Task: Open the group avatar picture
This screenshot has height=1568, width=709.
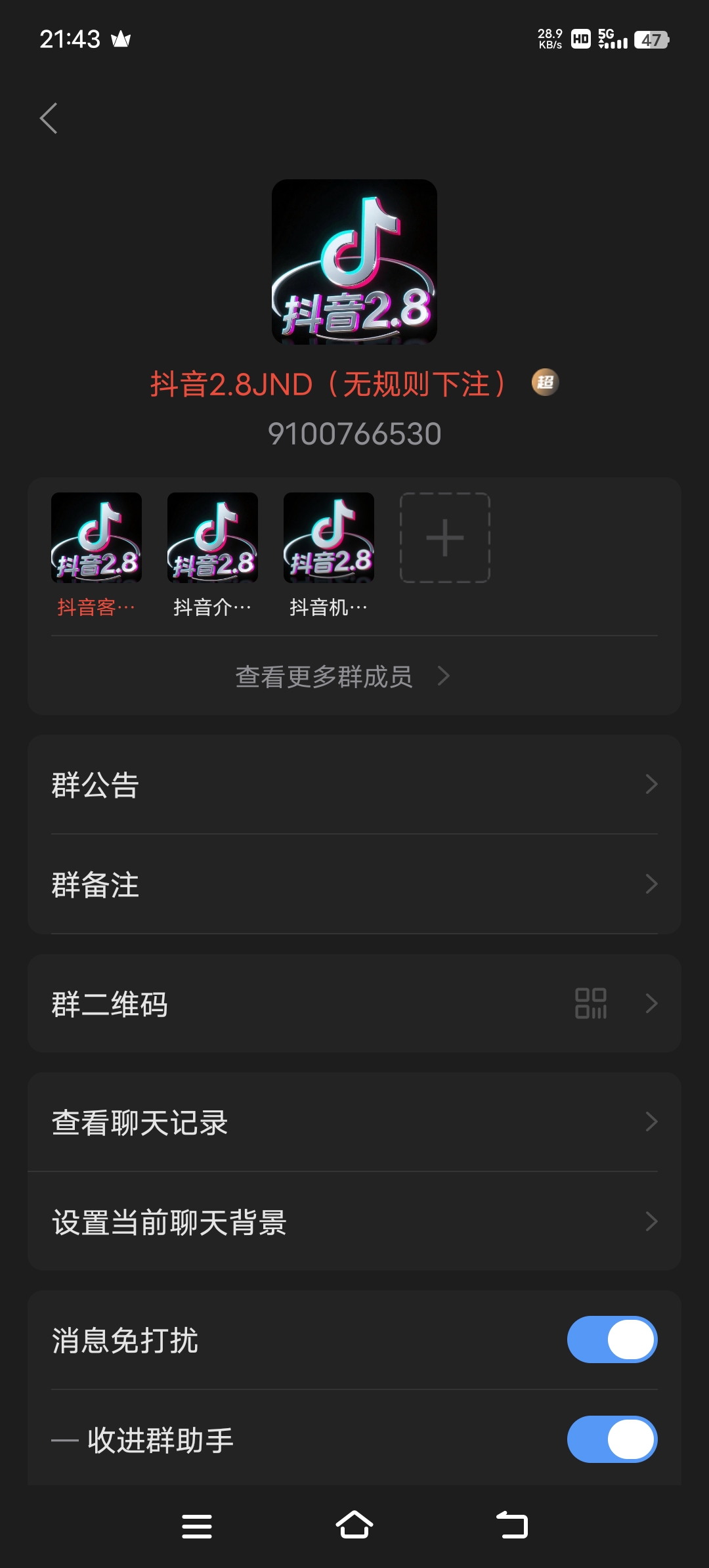Action: [354, 261]
